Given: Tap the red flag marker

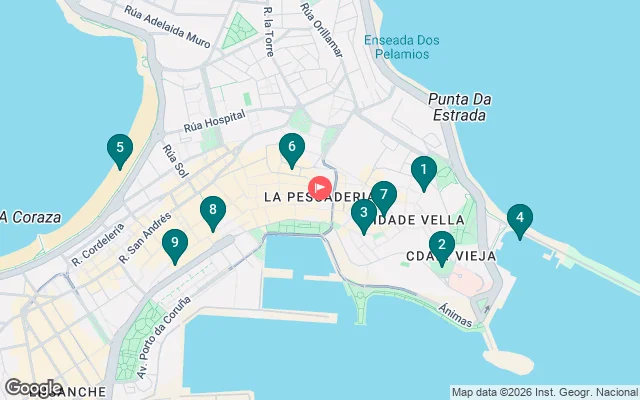Looking at the screenshot, I should [x=320, y=187].
